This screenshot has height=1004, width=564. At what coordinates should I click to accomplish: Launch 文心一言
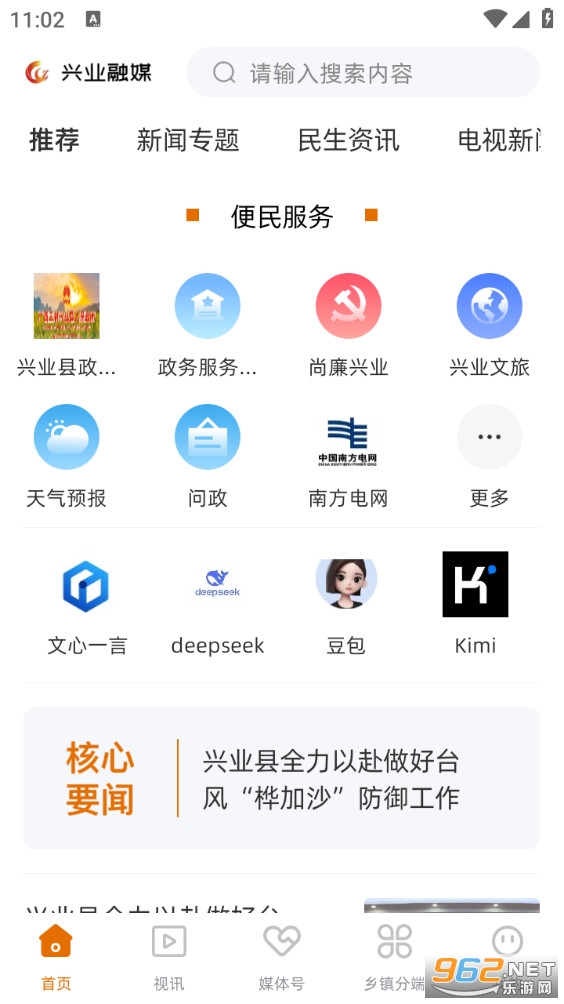pyautogui.click(x=86, y=604)
